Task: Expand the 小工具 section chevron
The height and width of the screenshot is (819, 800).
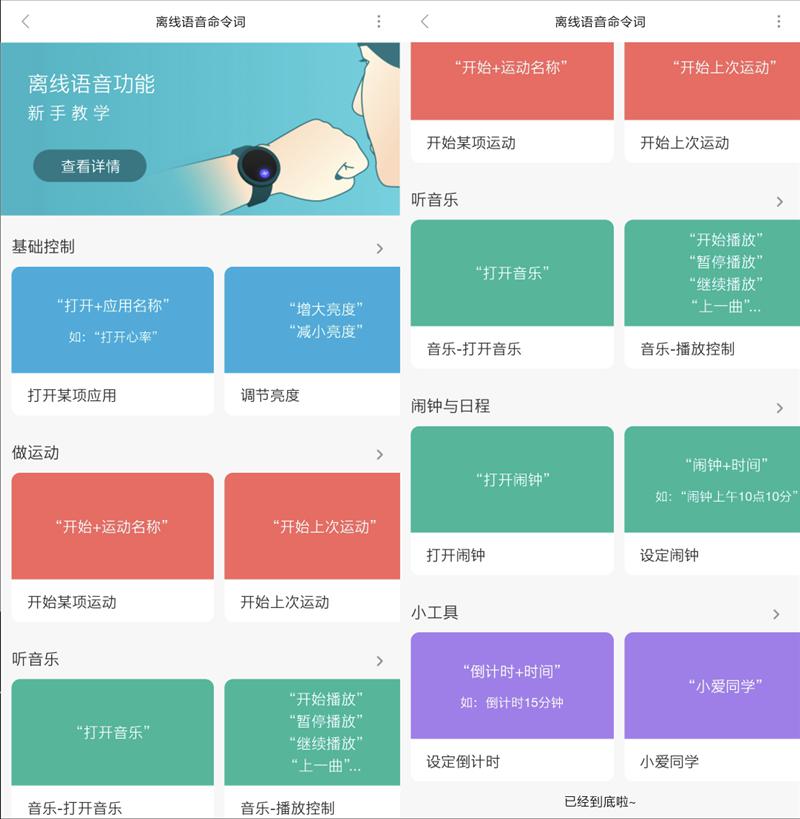Action: 776,614
